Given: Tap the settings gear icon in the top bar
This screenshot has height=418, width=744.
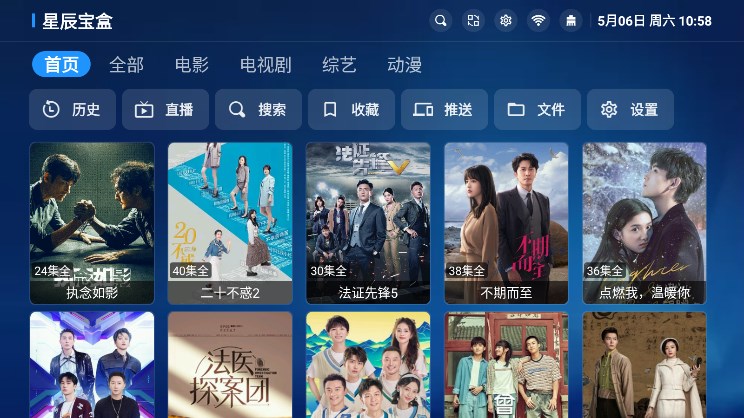Looking at the screenshot, I should pyautogui.click(x=506, y=21).
